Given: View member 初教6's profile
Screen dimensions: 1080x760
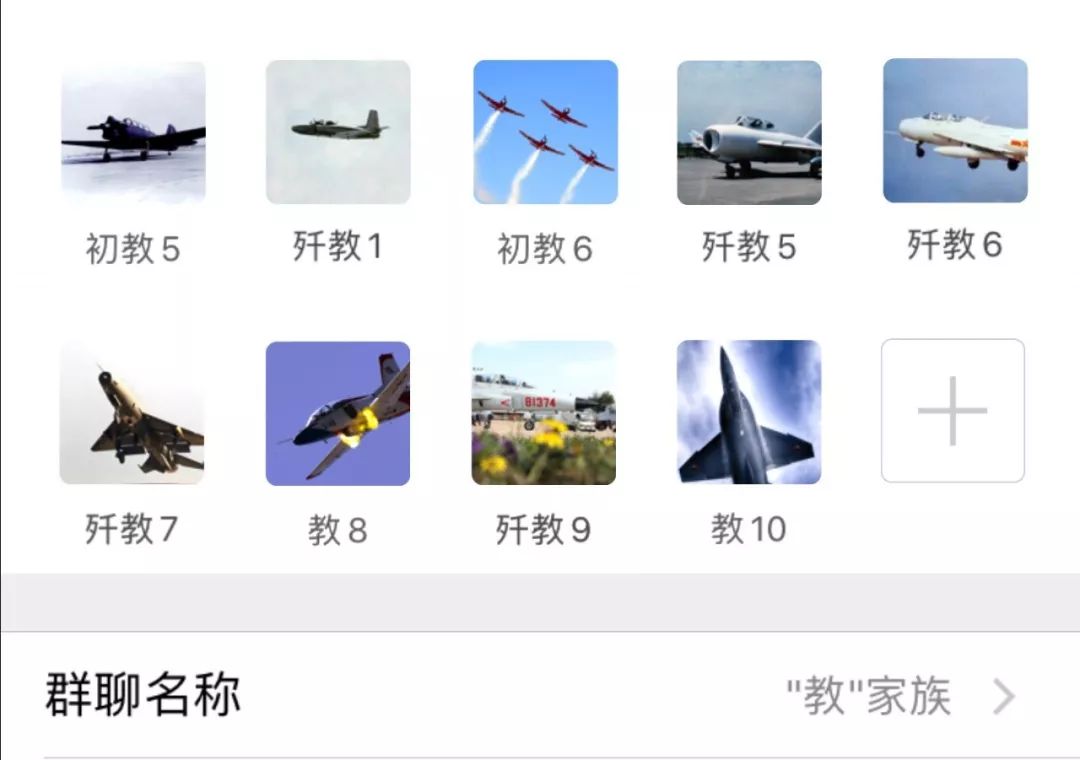Looking at the screenshot, I should (x=545, y=132).
